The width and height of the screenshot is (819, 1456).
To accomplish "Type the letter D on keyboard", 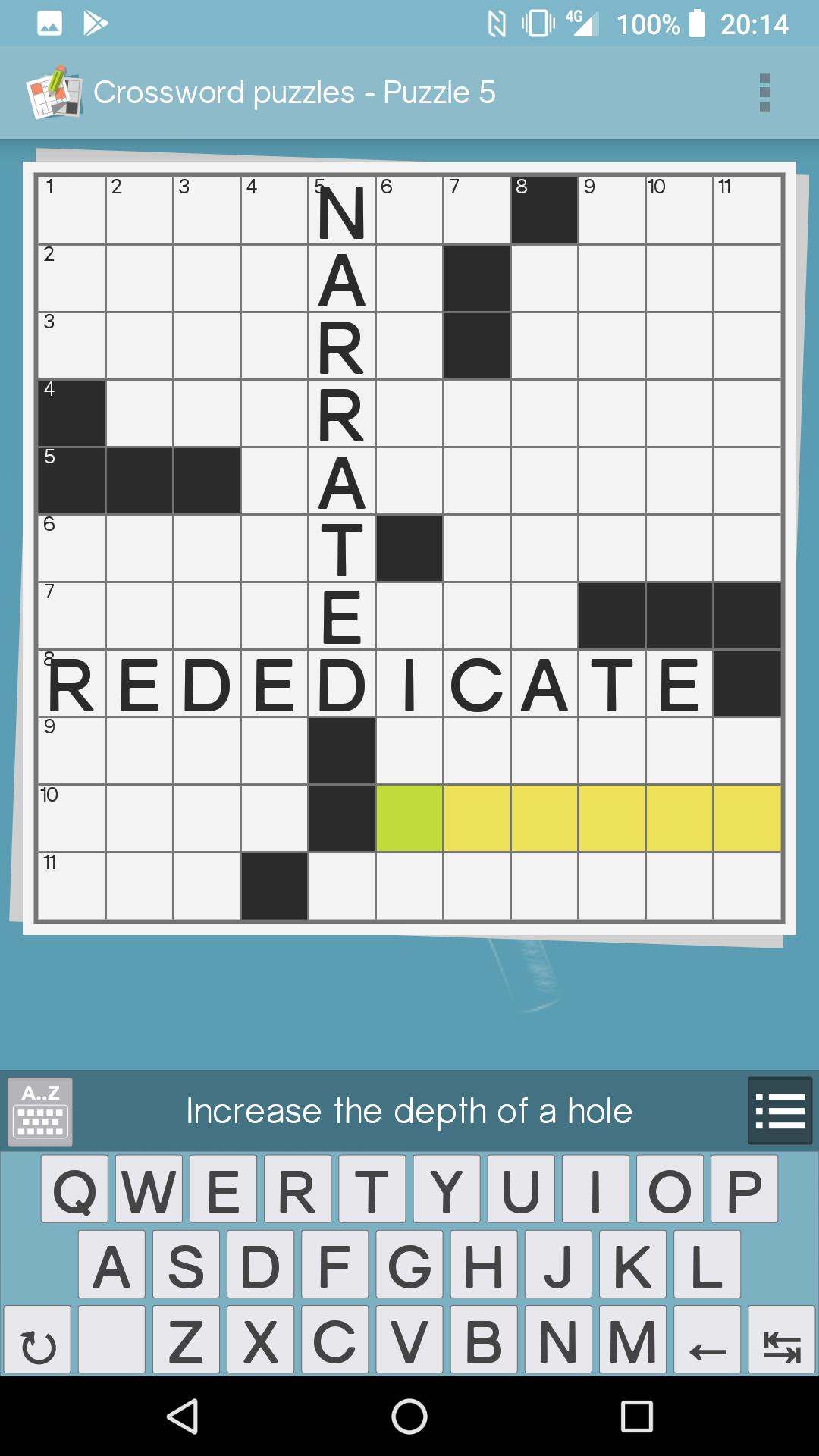I will pos(260,1265).
